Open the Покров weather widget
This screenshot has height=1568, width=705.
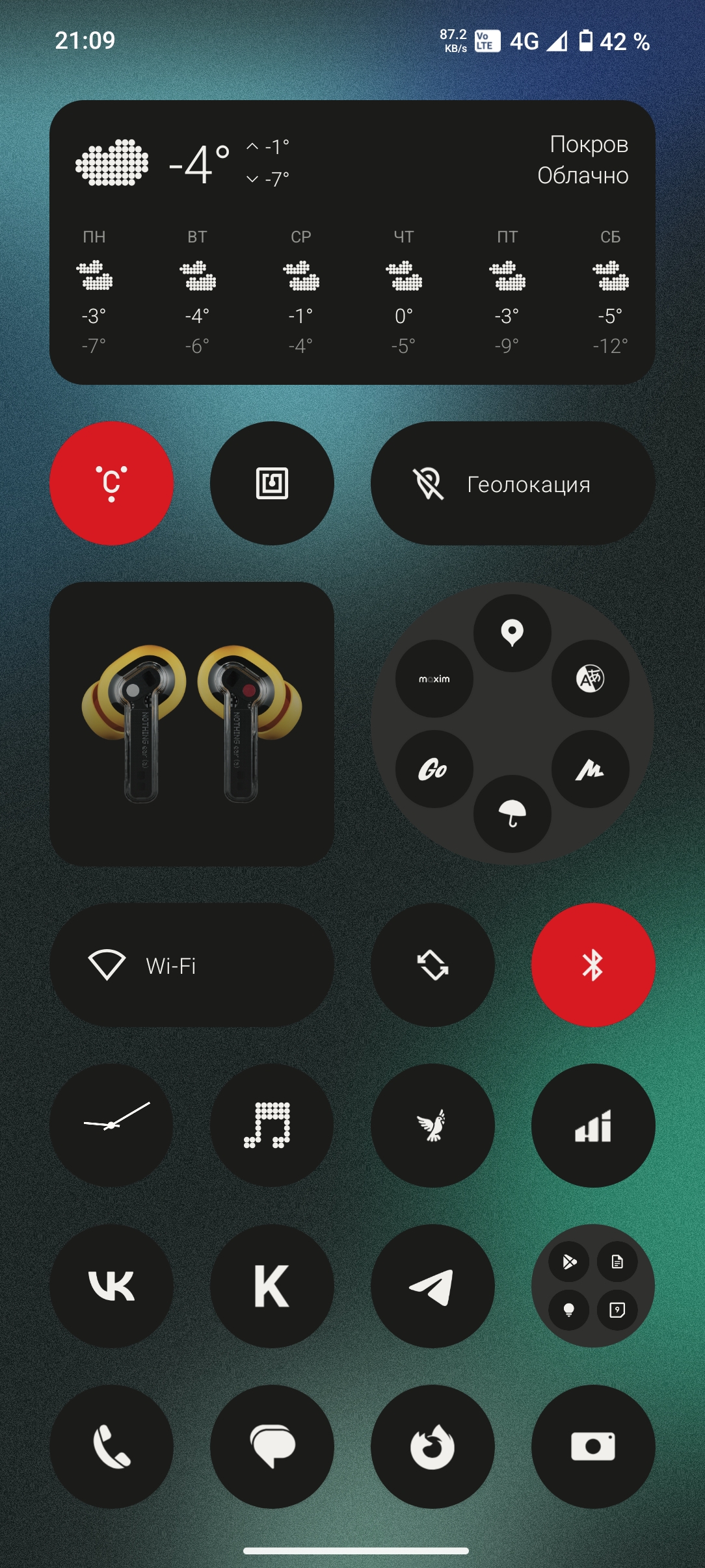pos(352,242)
